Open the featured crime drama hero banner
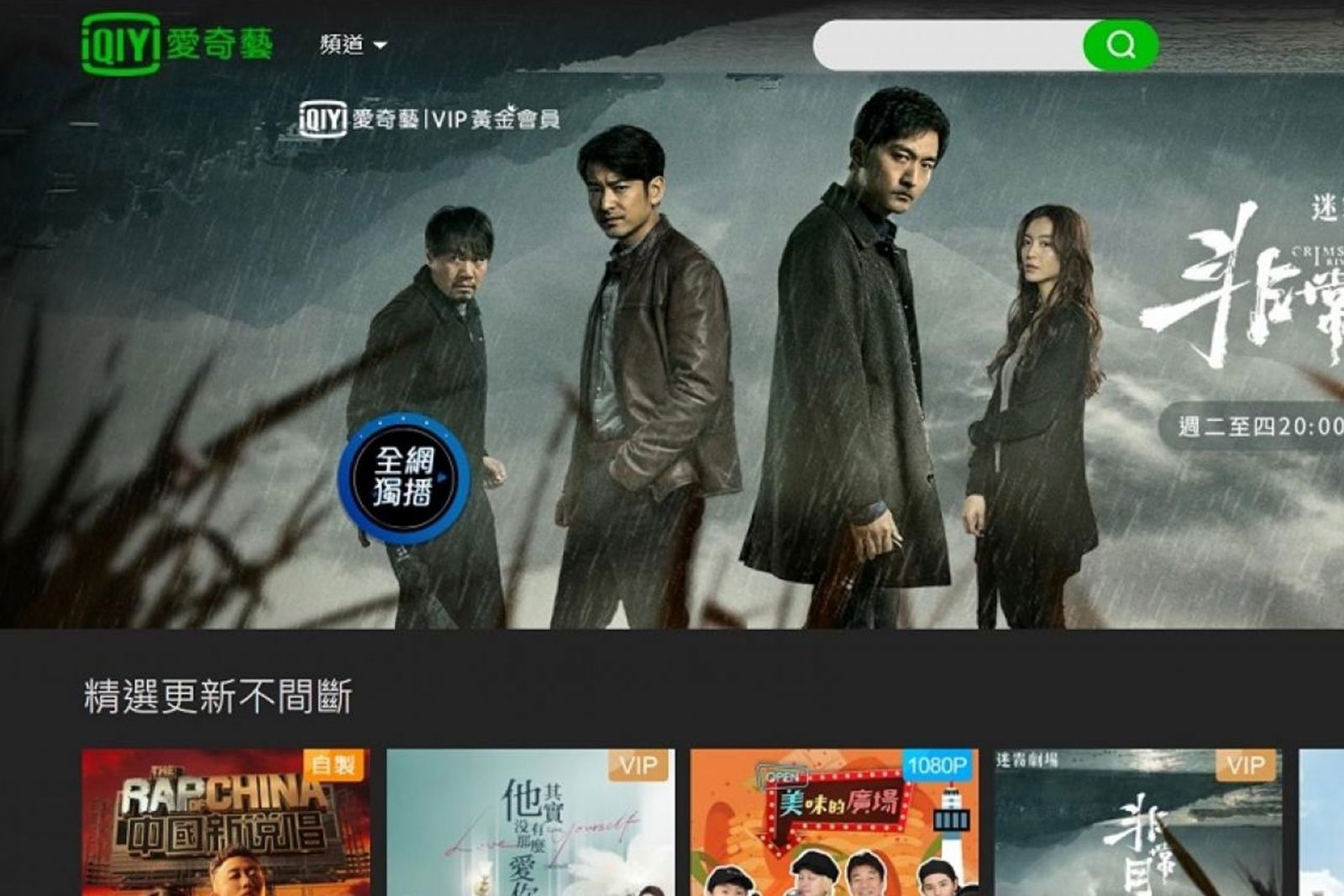The height and width of the screenshot is (896, 1344). click(672, 353)
